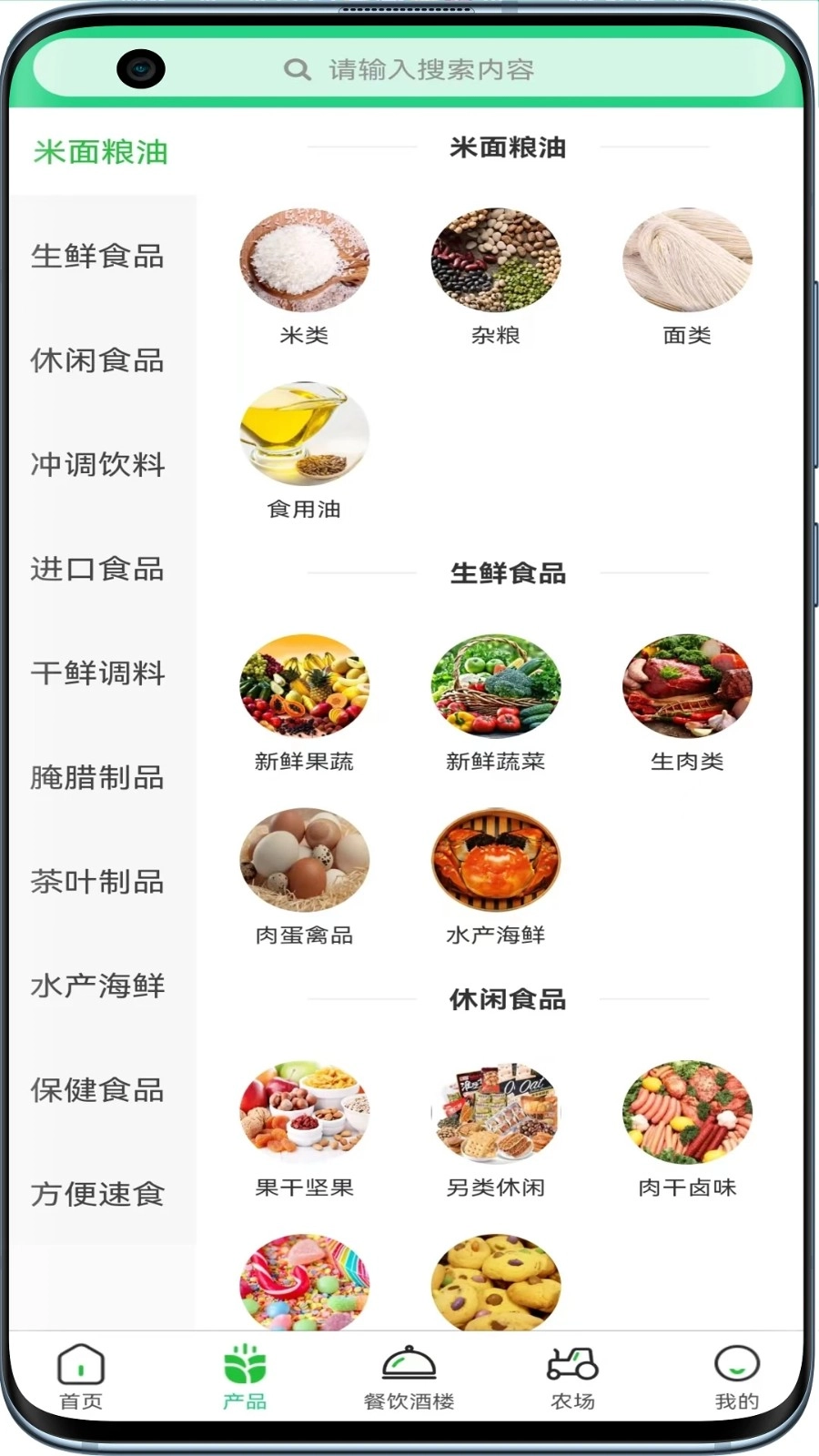The height and width of the screenshot is (1456, 819).
Task: View the 肉蛋禽品 eggs thumbnail
Action: [x=304, y=860]
